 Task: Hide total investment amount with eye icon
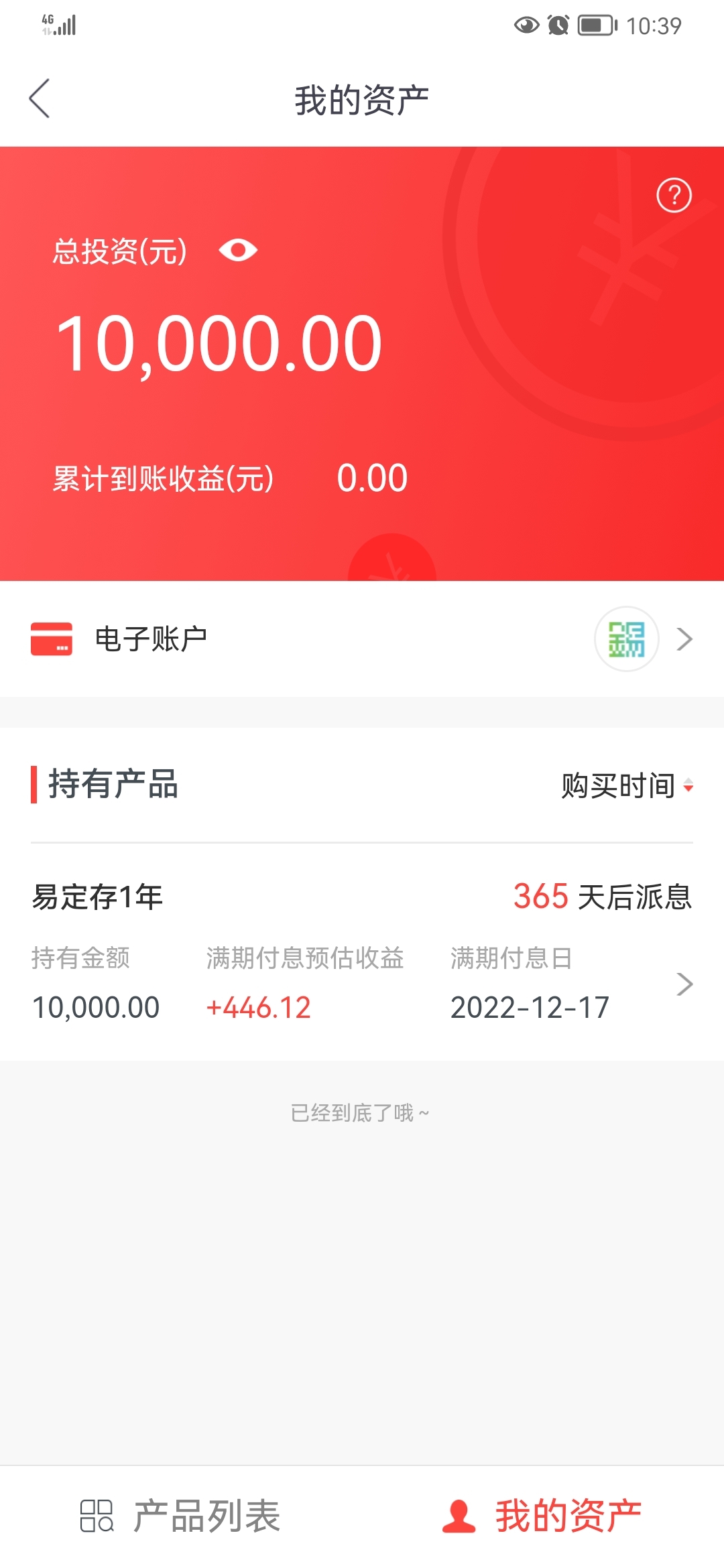pos(238,251)
